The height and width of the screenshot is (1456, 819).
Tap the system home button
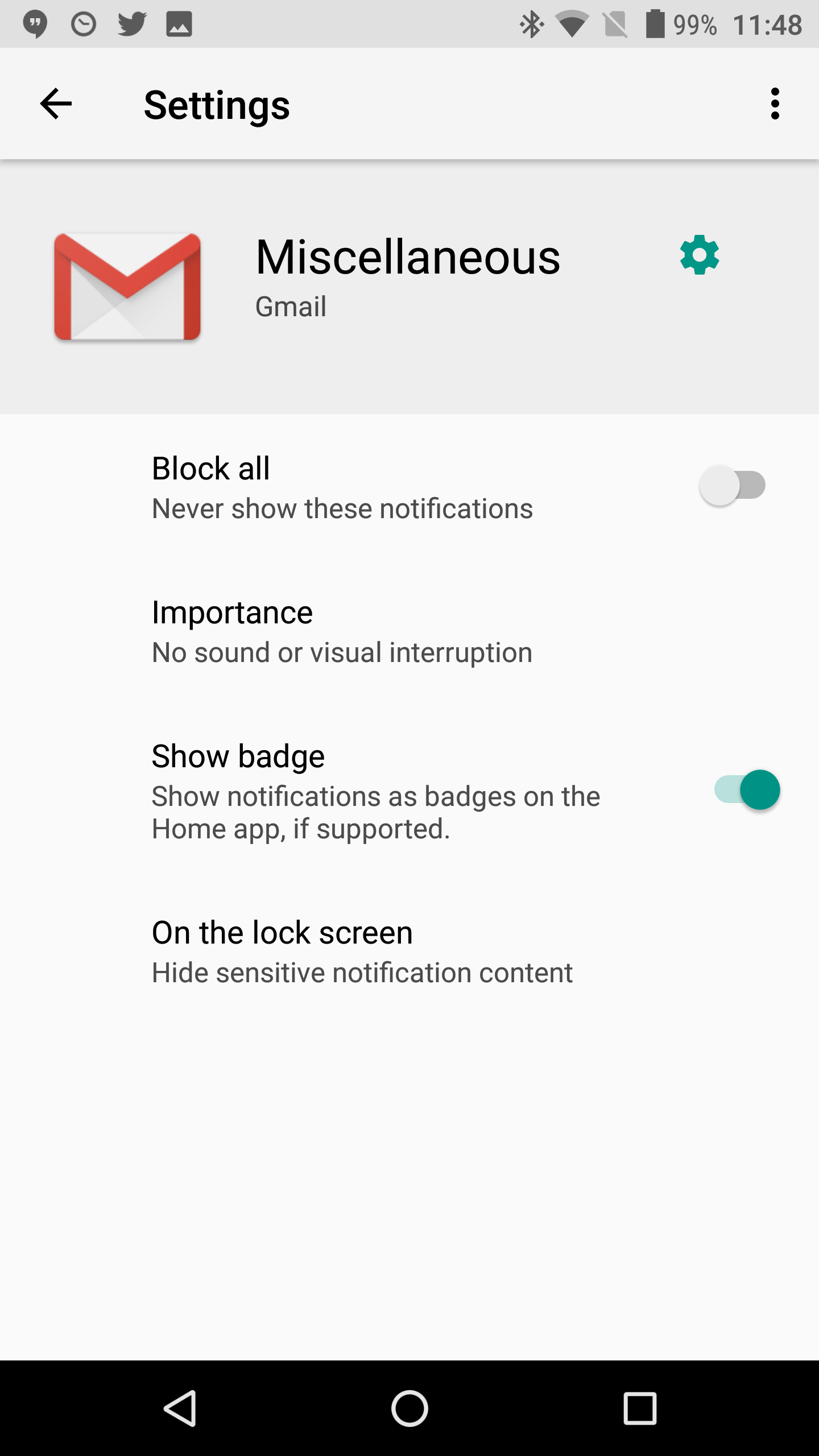pyautogui.click(x=409, y=1408)
